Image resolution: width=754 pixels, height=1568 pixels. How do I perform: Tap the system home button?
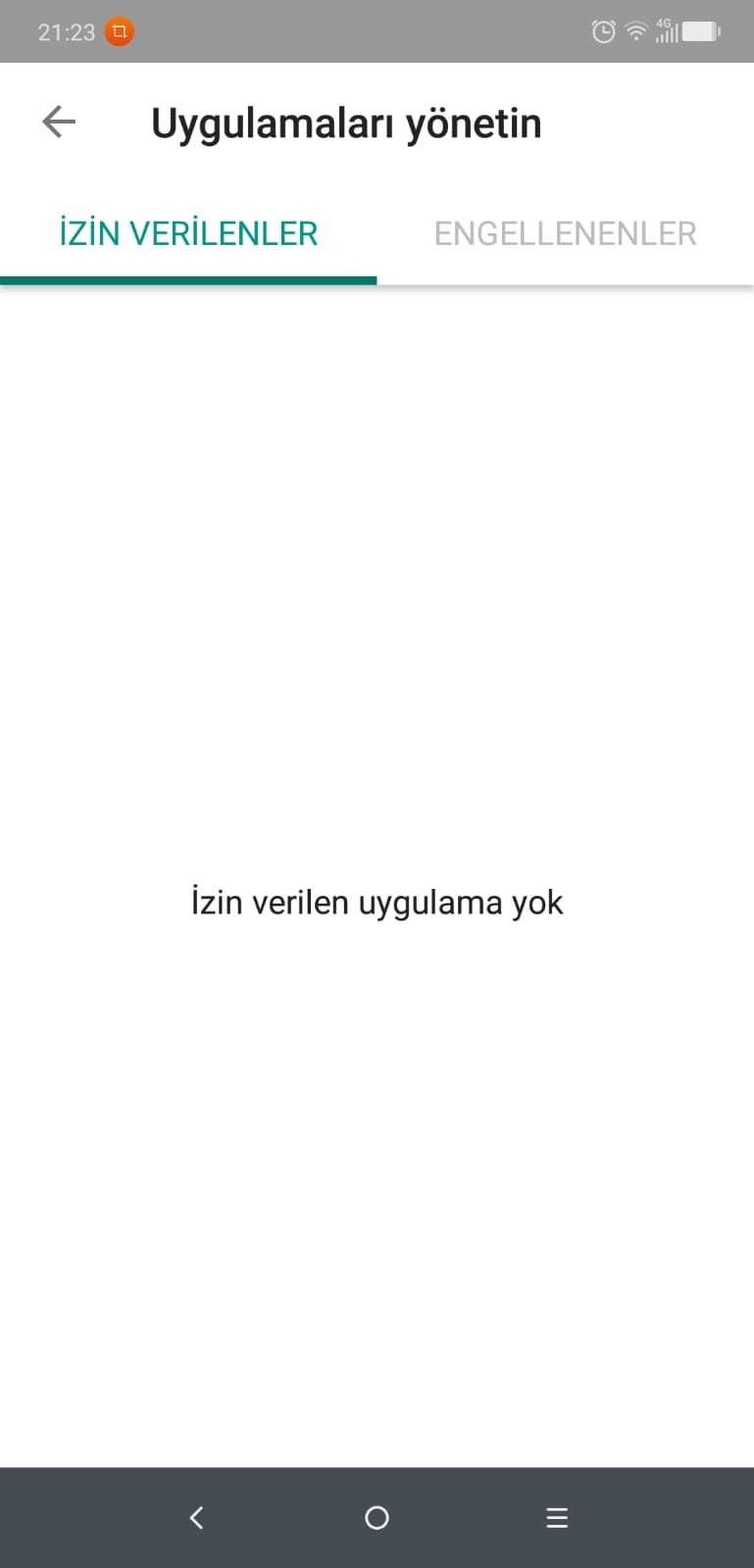[x=377, y=1518]
